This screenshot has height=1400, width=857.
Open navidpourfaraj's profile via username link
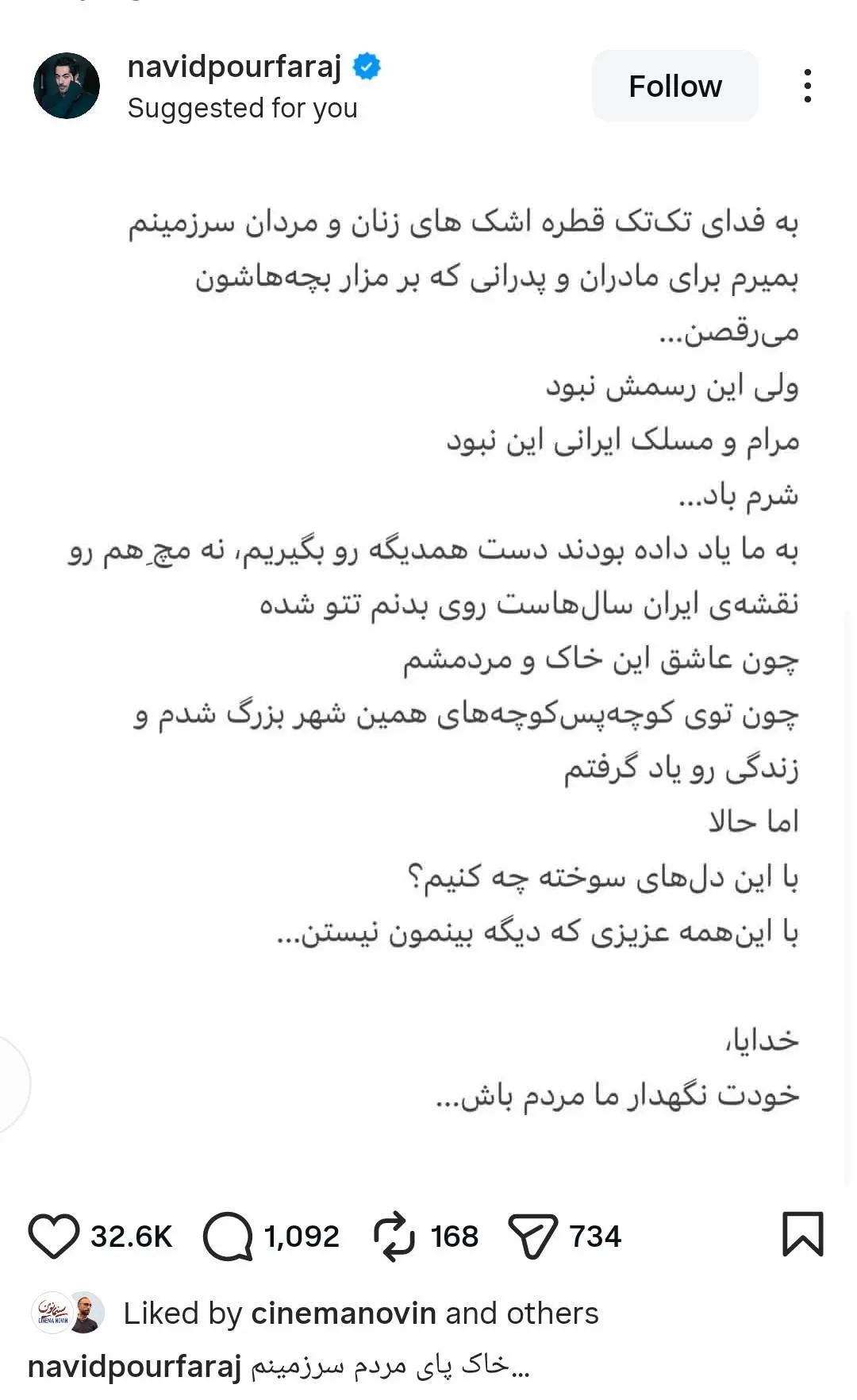[236, 68]
